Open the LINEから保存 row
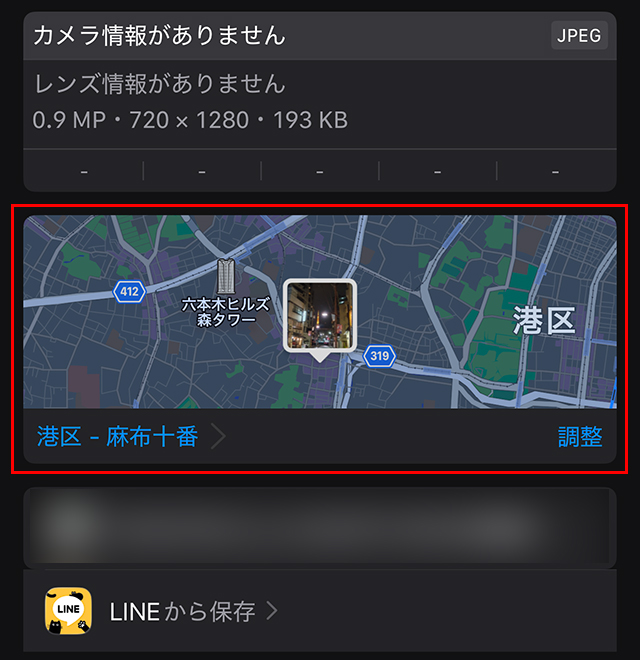The image size is (640, 660). [x=196, y=611]
